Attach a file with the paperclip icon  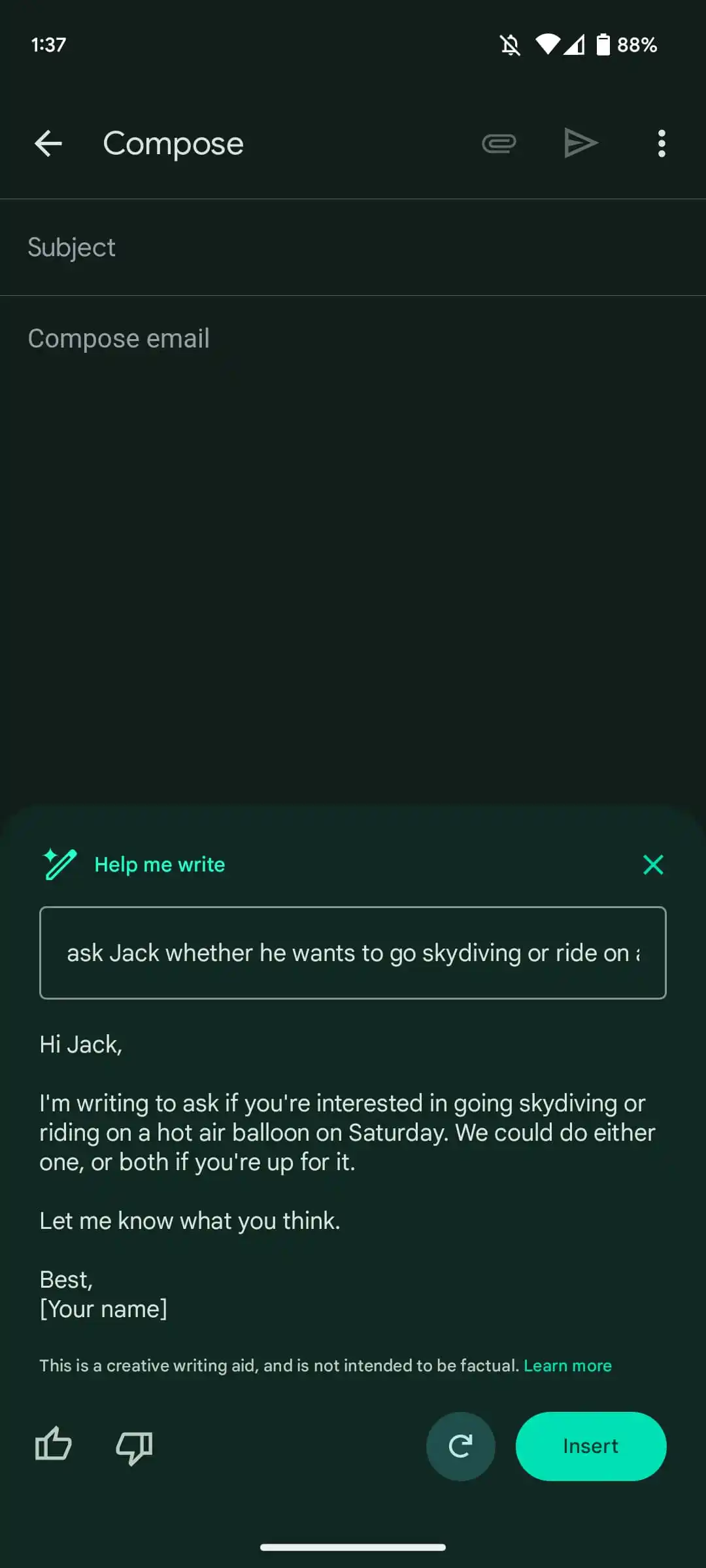click(499, 144)
